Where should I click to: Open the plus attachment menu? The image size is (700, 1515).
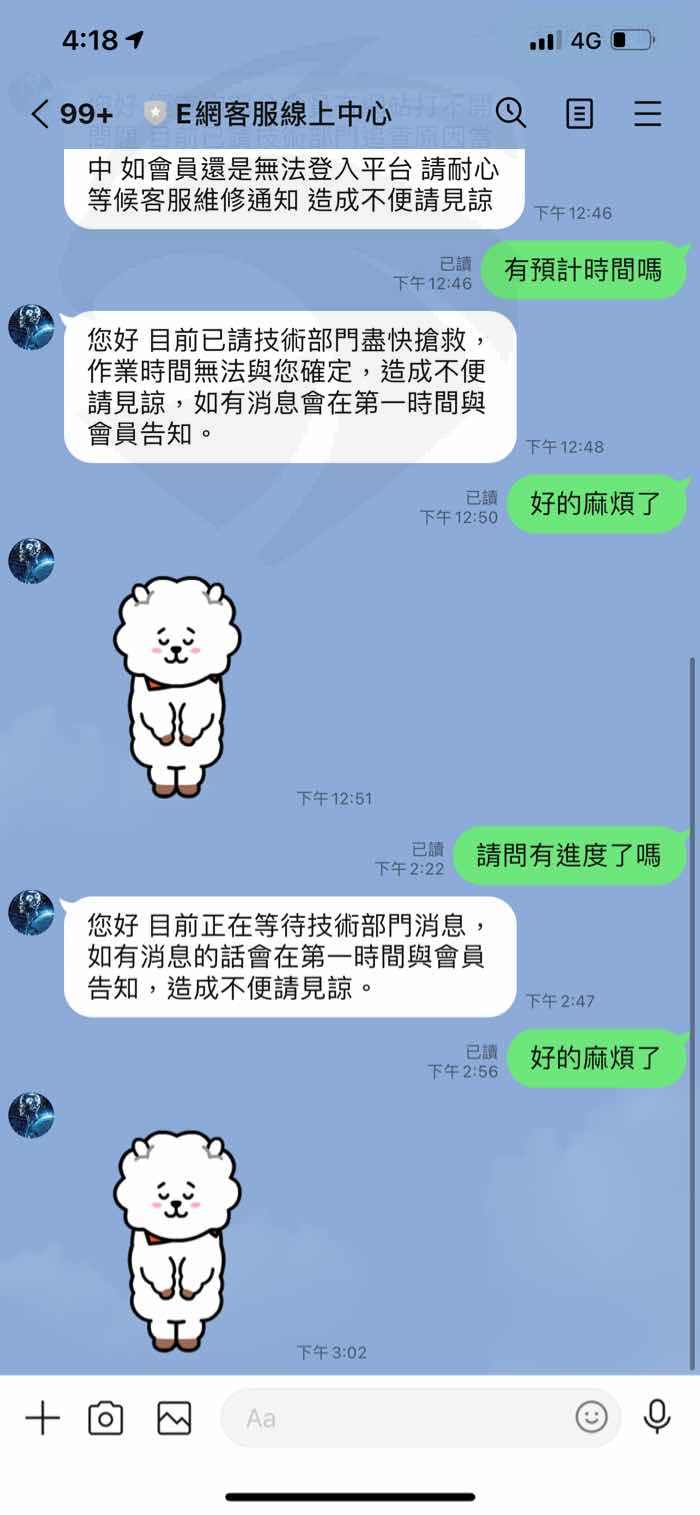(42, 1417)
